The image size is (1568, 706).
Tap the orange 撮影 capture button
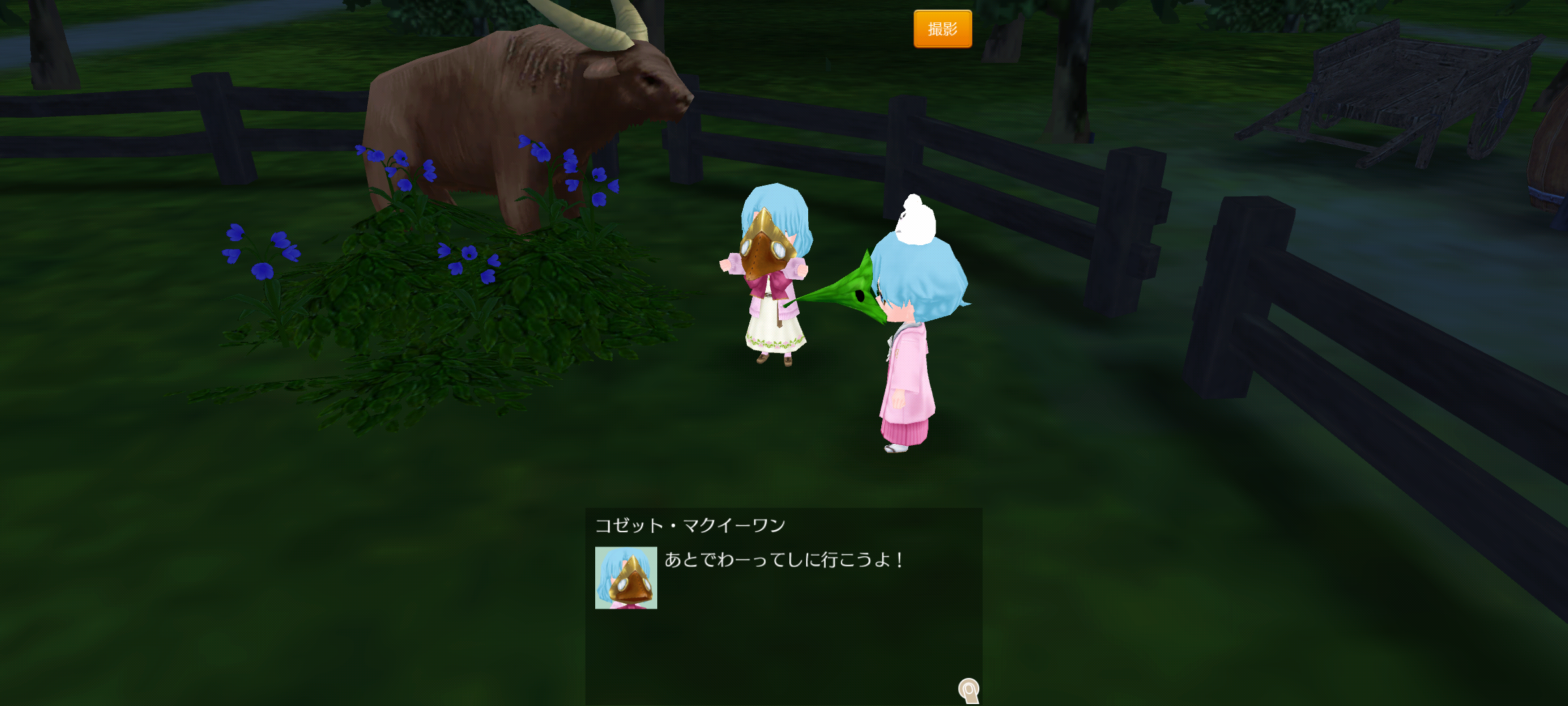942,29
